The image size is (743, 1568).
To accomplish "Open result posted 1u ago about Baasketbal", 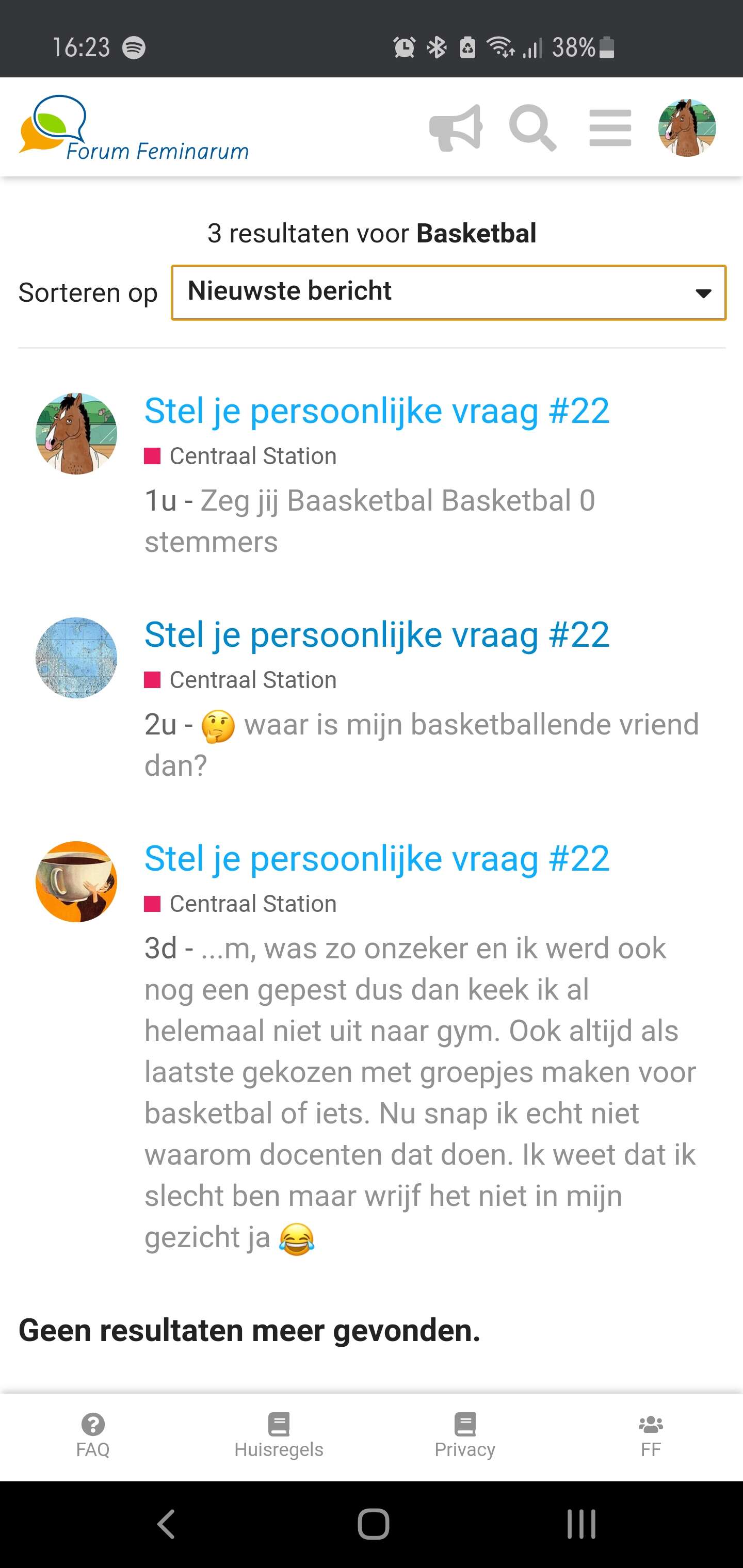I will tap(377, 410).
